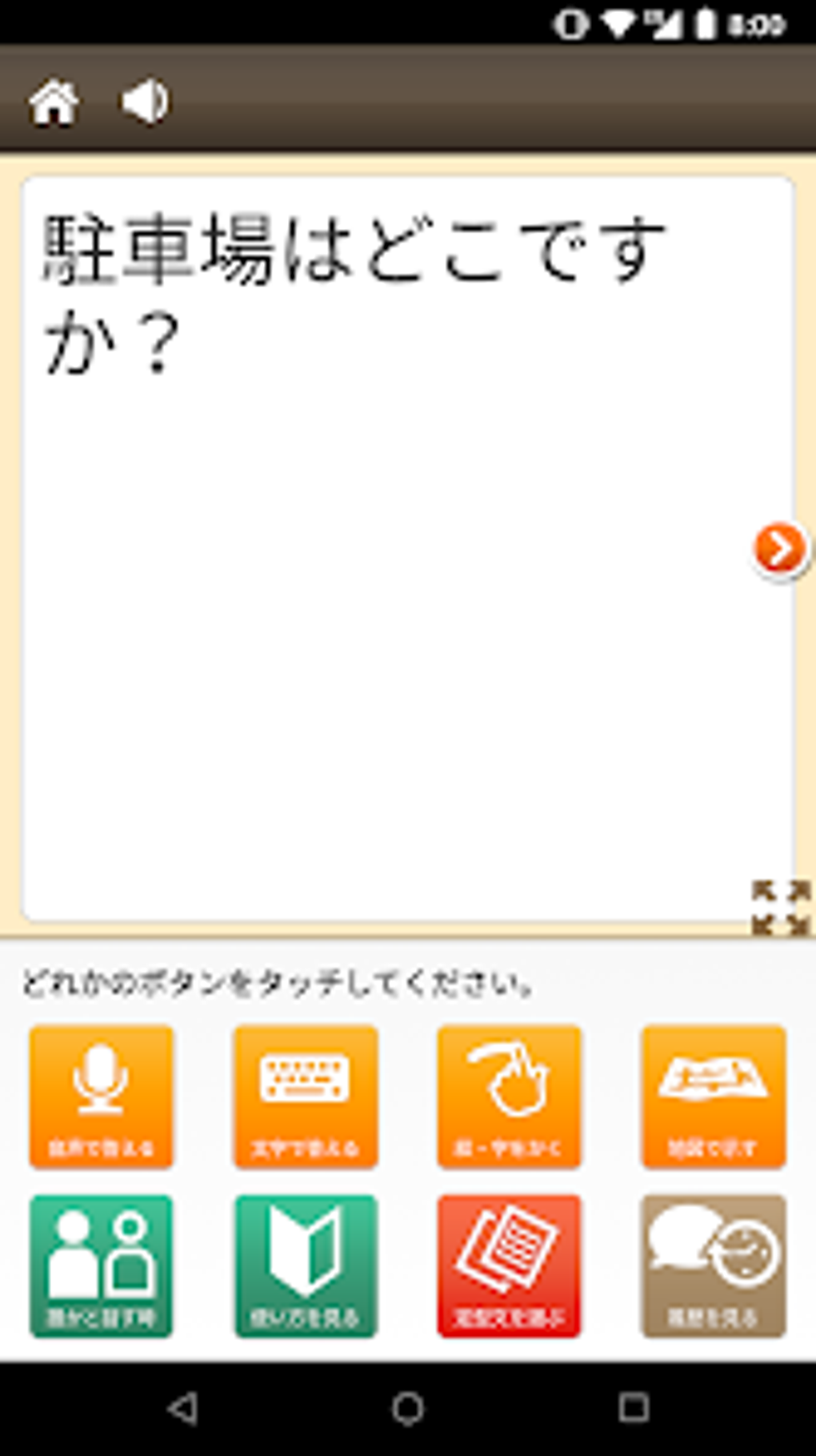Image resolution: width=816 pixels, height=1456 pixels.
Task: Tap the system back button
Action: (x=183, y=1408)
